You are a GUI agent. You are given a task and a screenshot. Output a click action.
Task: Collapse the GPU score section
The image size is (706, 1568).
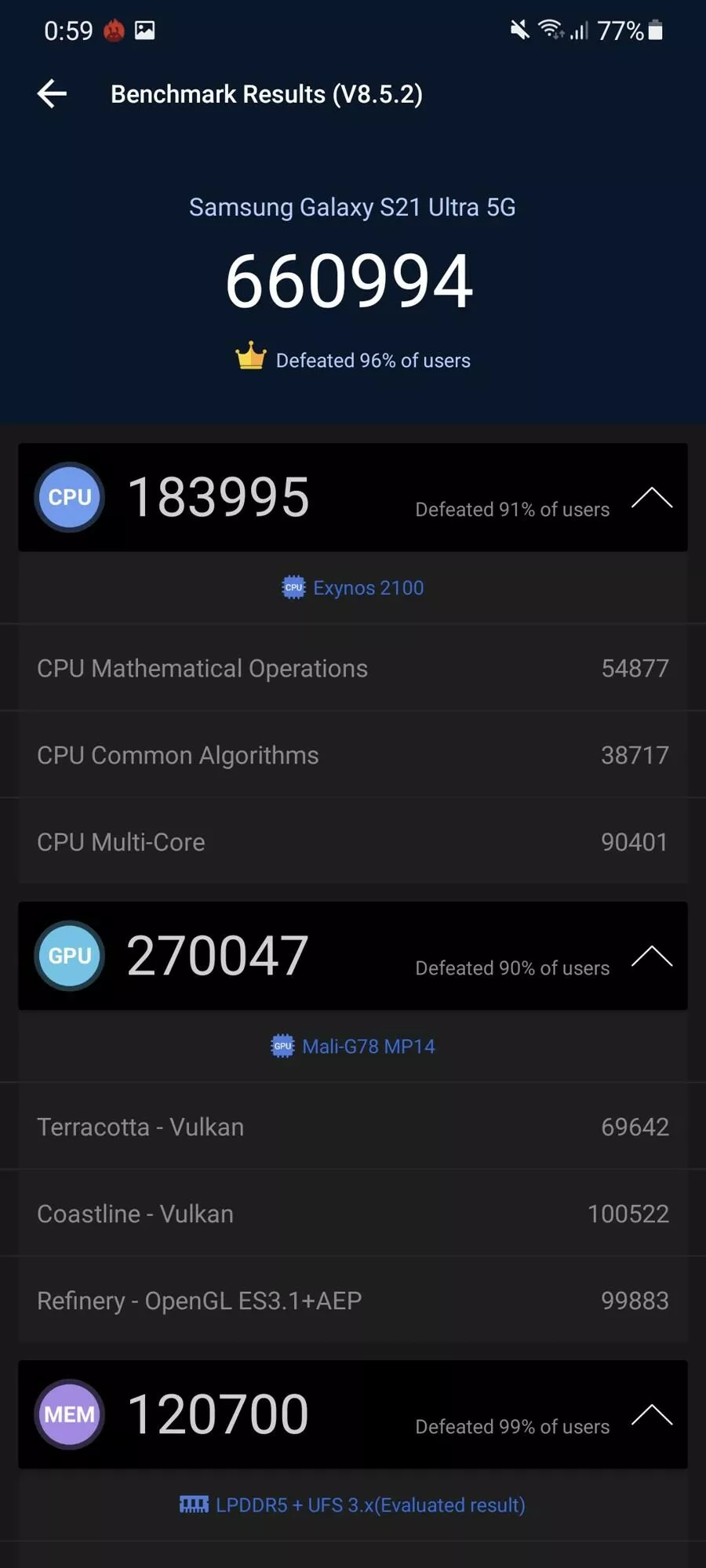651,956
